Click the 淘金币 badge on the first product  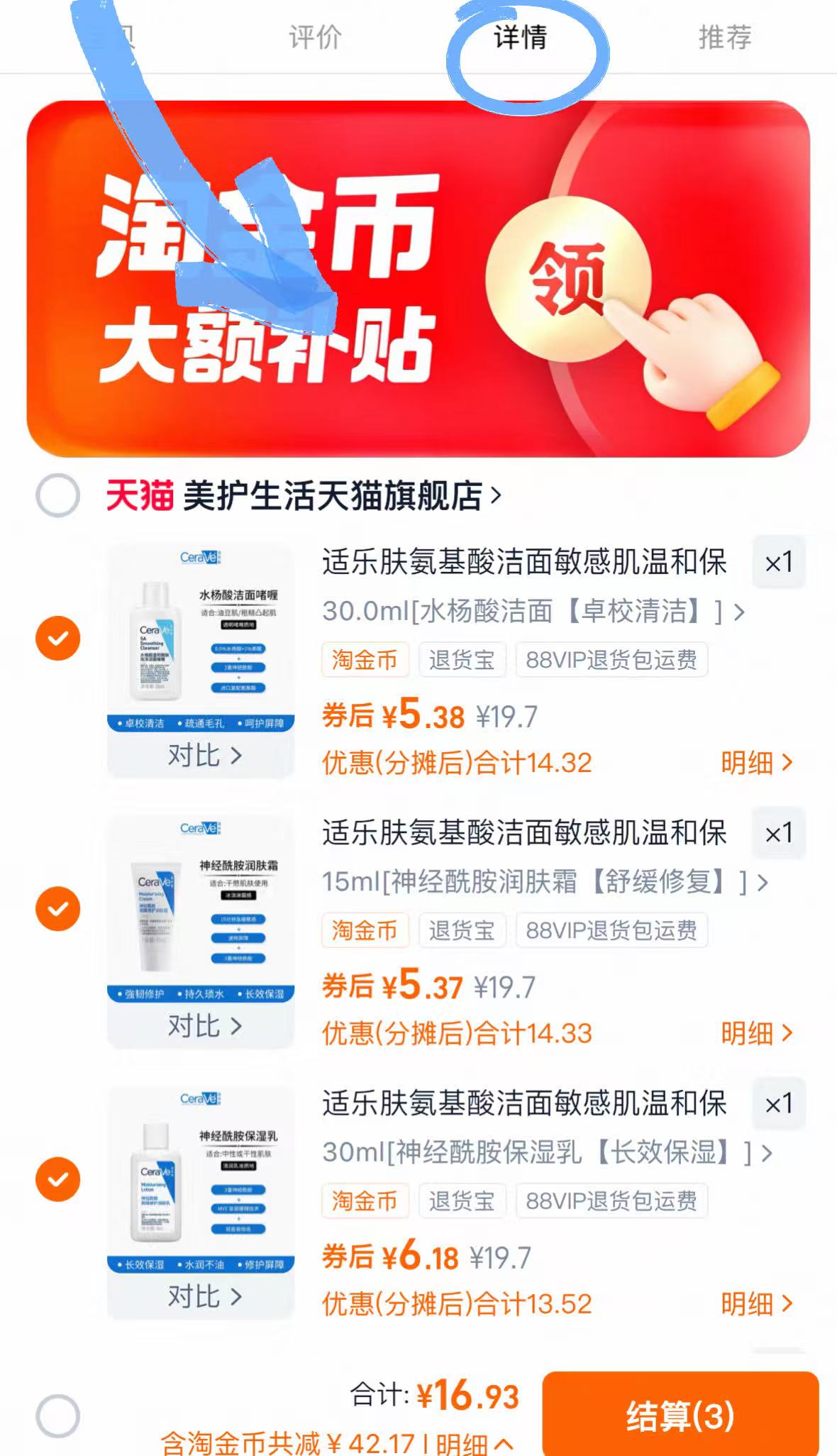click(364, 660)
